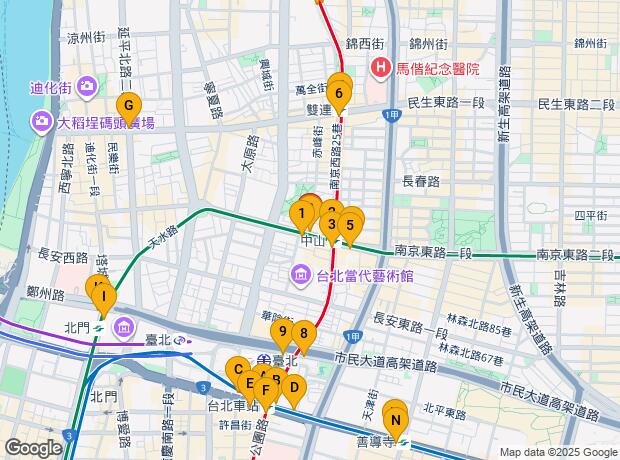Tap the pin labeled N near 善導寺
Image resolution: width=620 pixels, height=460 pixels.
coord(396,420)
